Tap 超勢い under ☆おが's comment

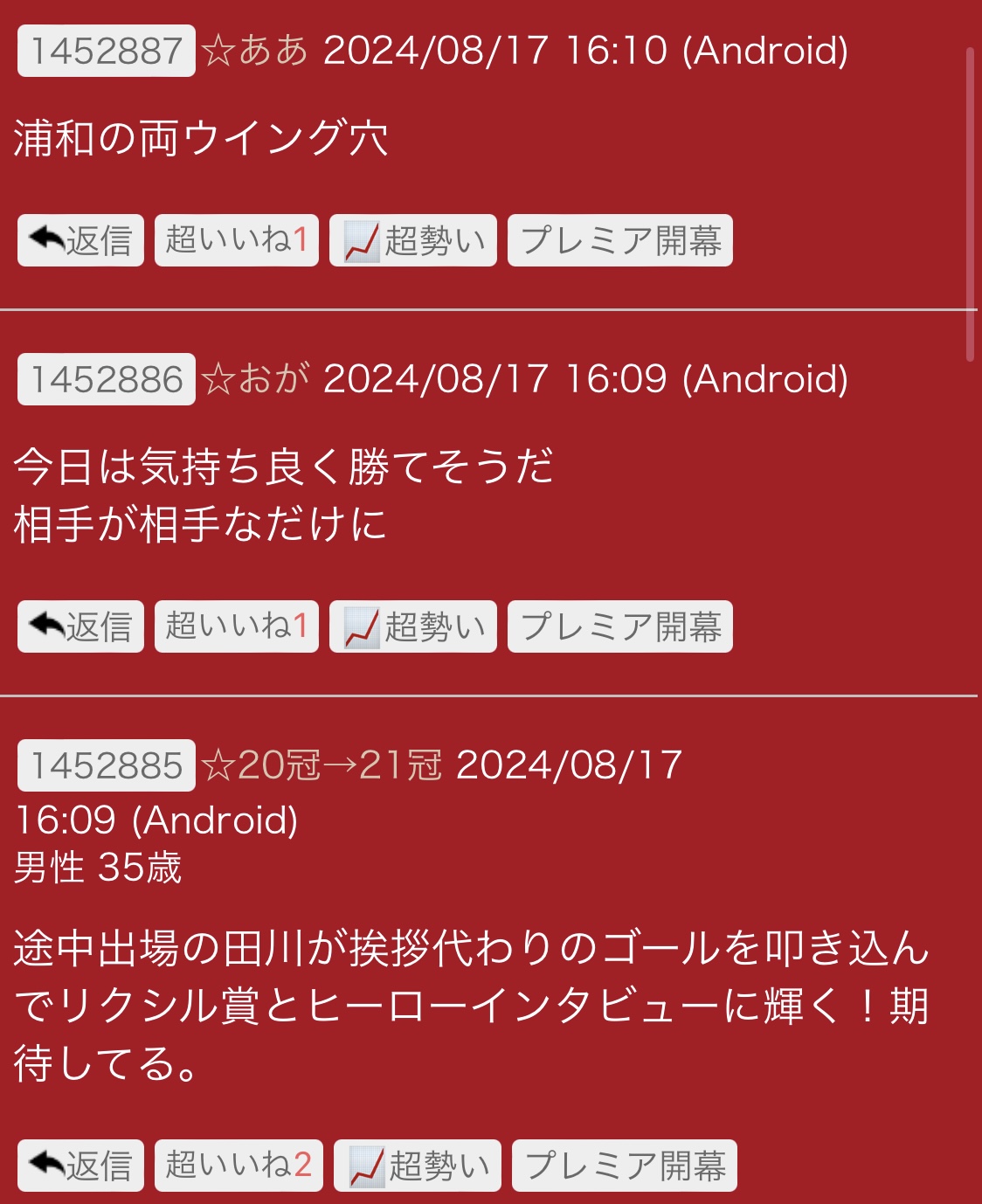(x=412, y=626)
